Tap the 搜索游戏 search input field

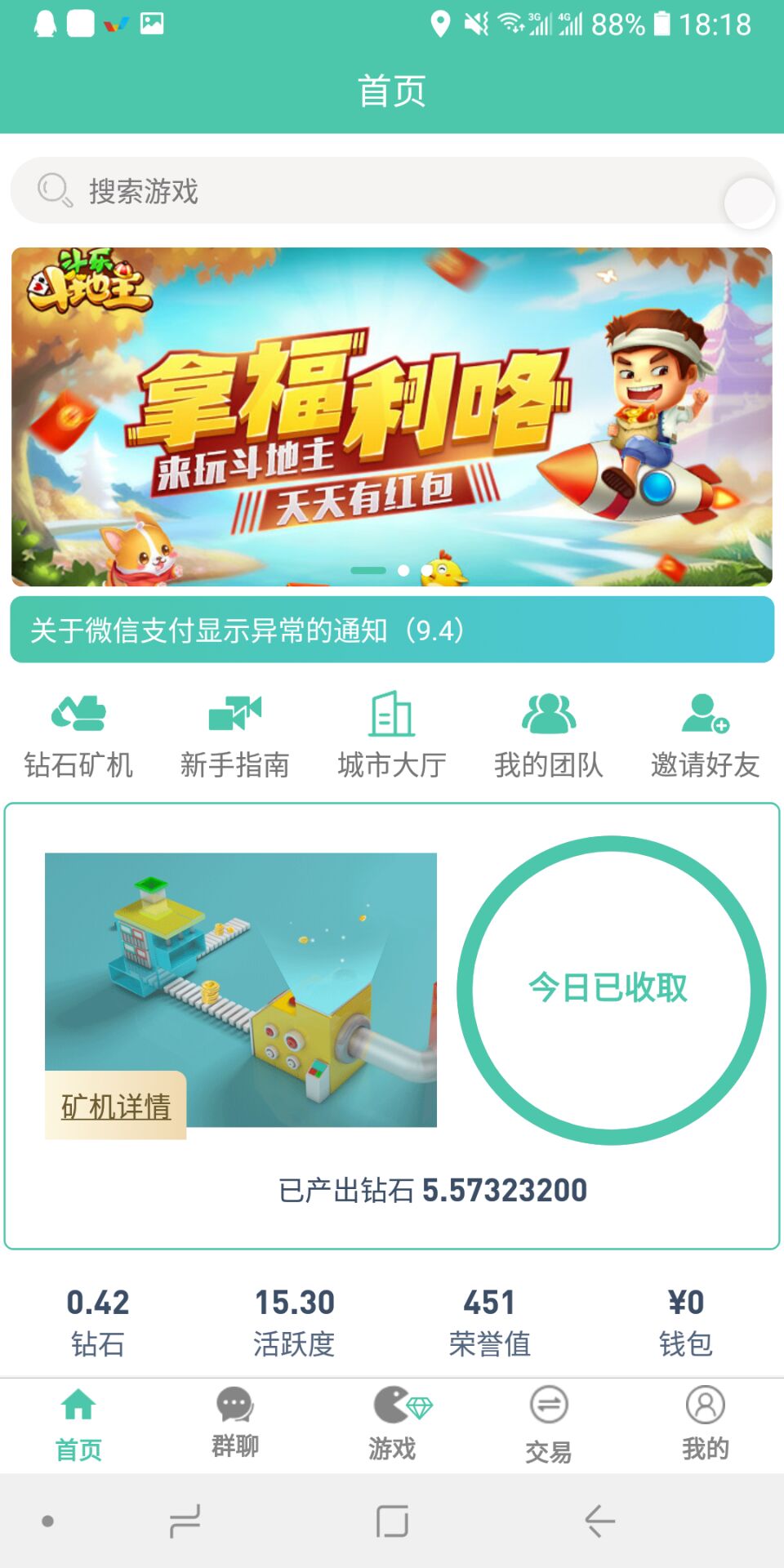(392, 190)
